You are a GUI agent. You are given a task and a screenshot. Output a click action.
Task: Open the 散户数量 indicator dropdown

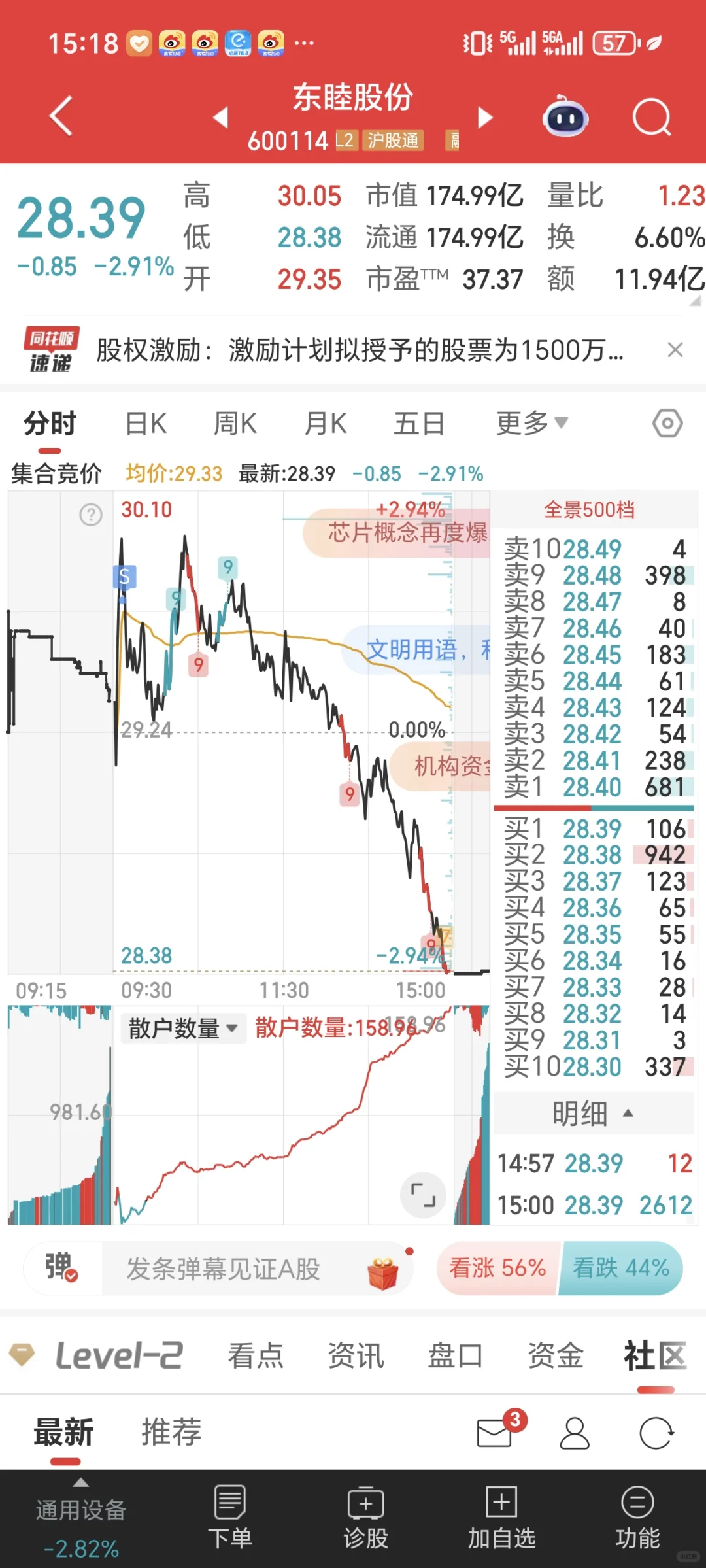183,1028
